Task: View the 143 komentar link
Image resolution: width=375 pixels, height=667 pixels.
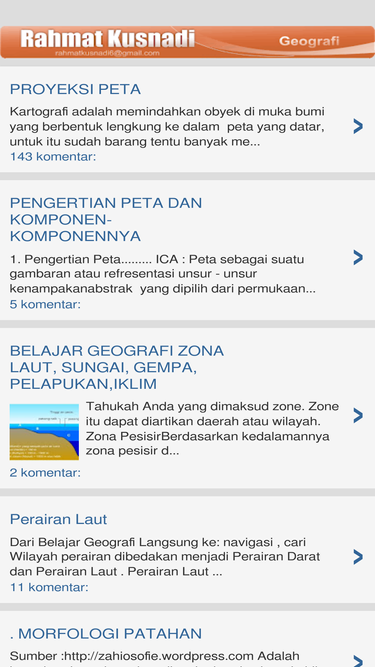Action: [53, 157]
